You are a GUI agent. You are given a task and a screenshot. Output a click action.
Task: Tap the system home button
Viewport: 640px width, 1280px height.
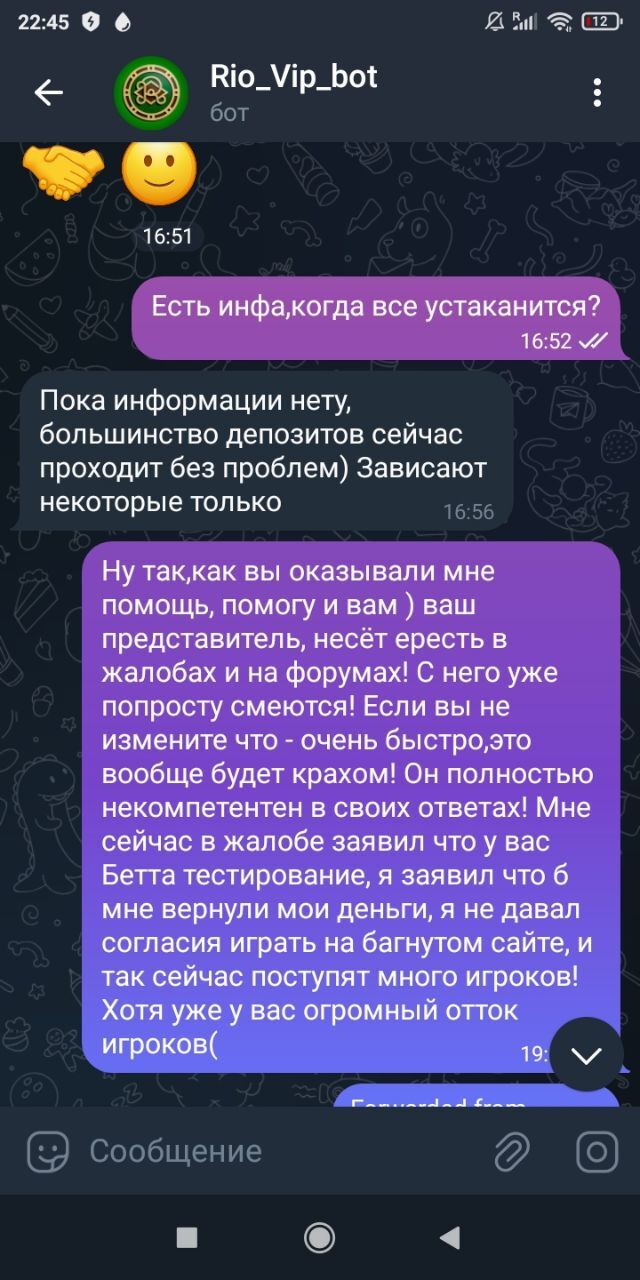click(x=319, y=1238)
